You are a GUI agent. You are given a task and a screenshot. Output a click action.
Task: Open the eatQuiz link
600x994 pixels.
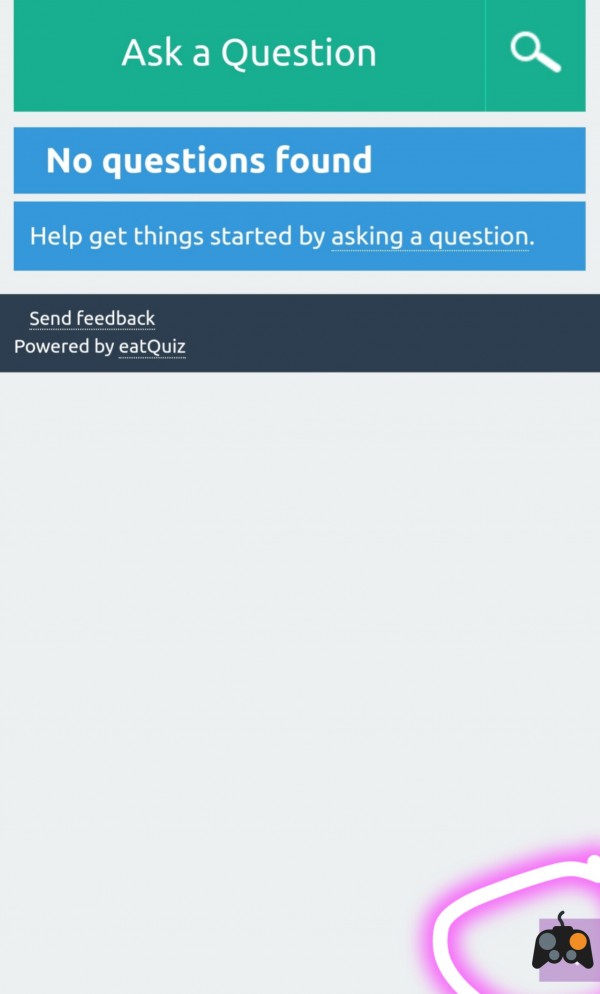(152, 347)
